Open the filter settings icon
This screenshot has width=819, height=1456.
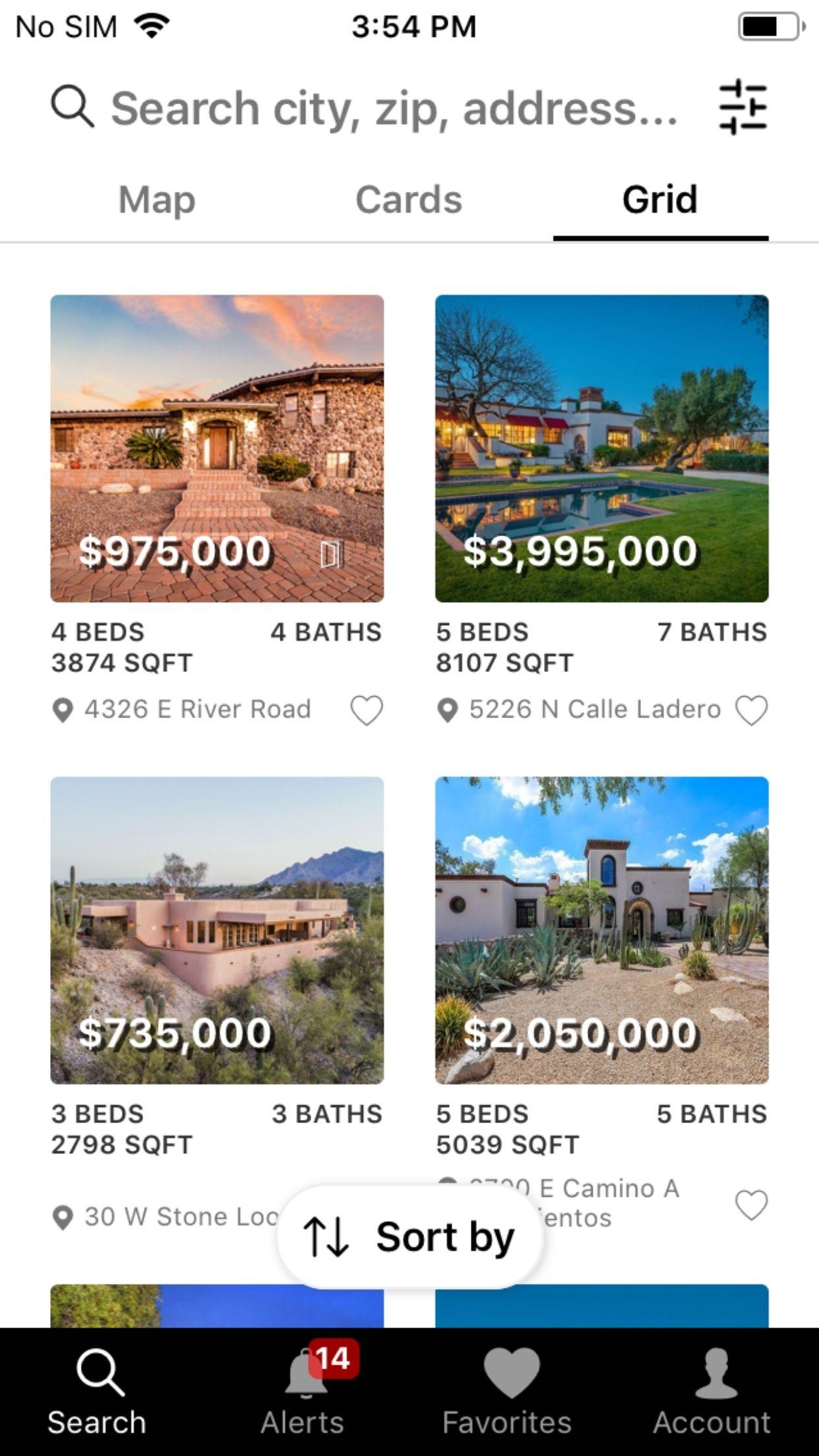(x=743, y=107)
